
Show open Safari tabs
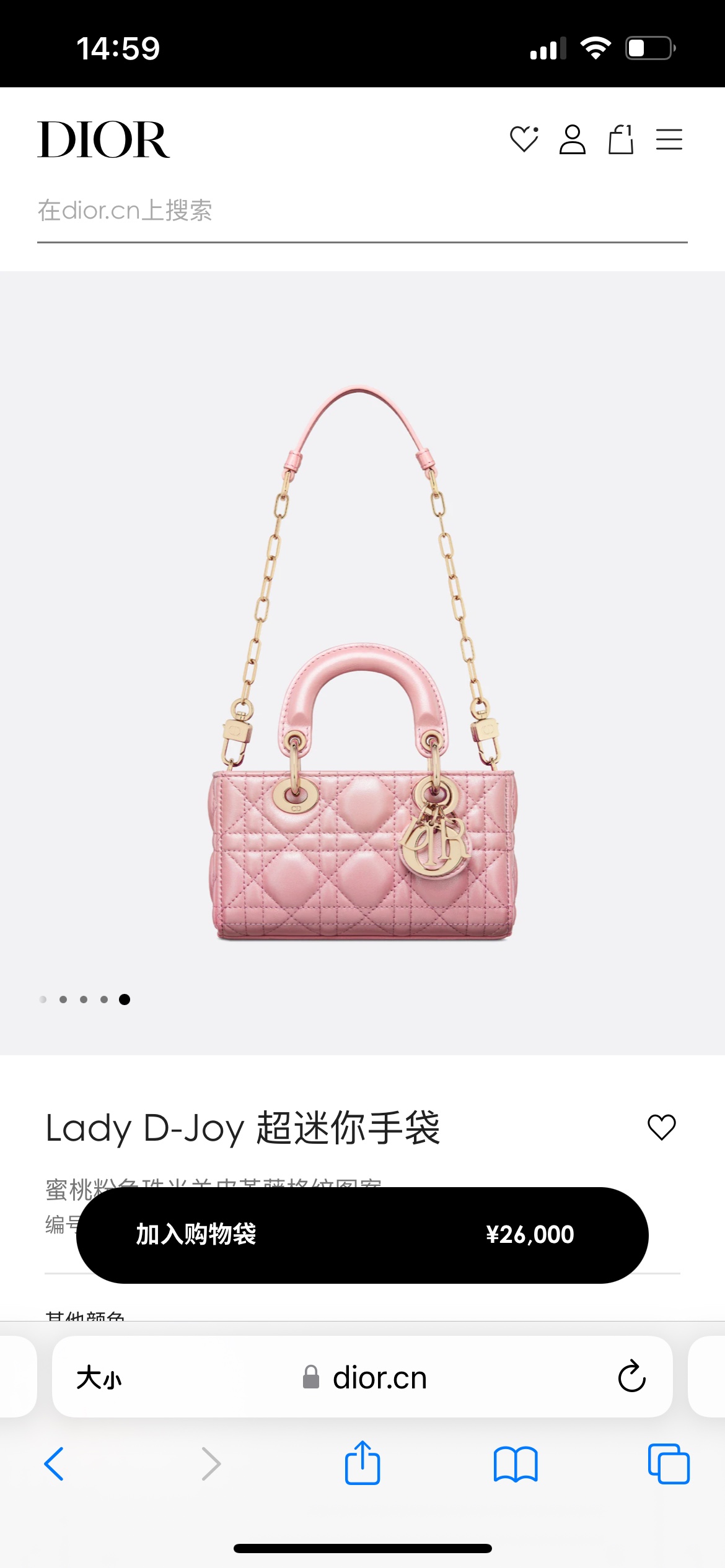click(x=669, y=1464)
